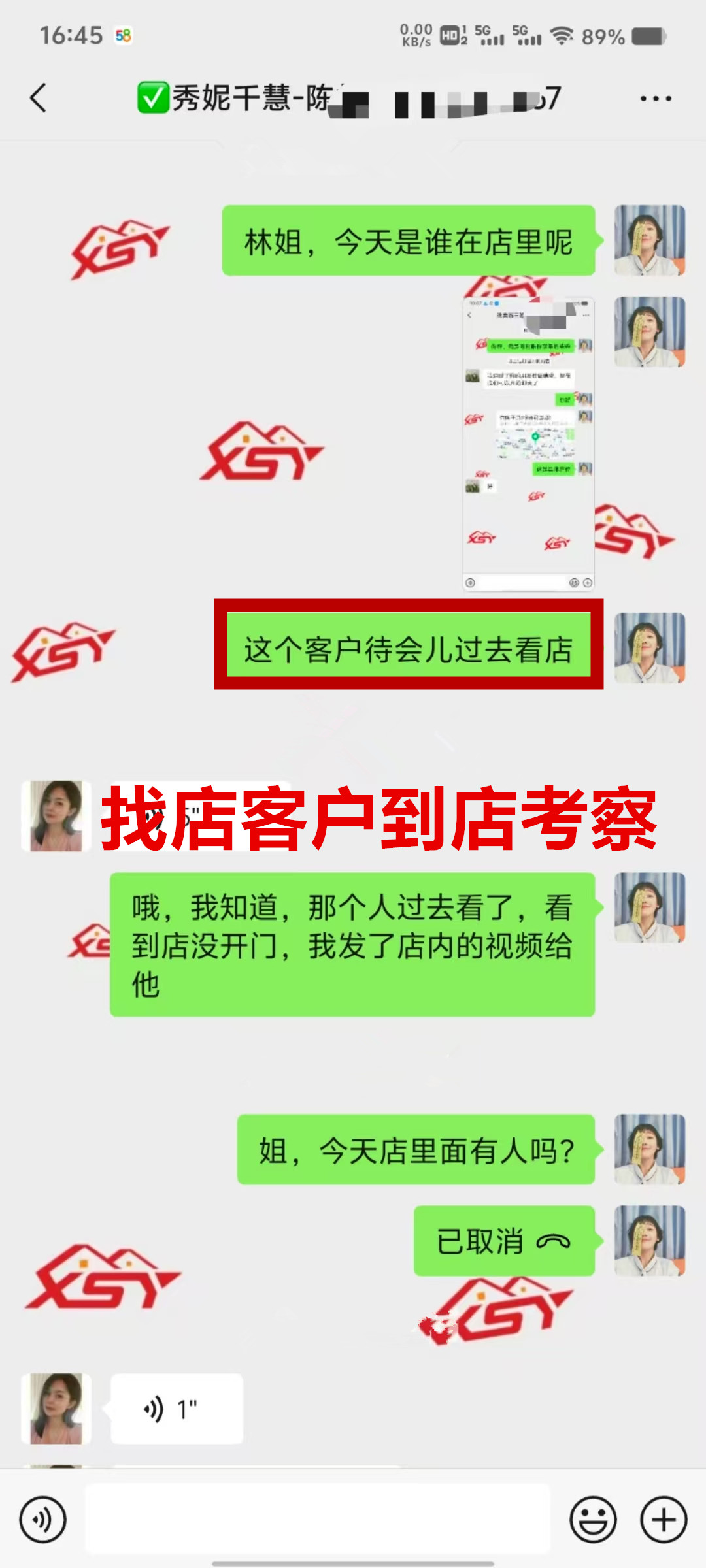View the shared chat screenshot image
Screen dimensions: 706x1568
(x=528, y=444)
